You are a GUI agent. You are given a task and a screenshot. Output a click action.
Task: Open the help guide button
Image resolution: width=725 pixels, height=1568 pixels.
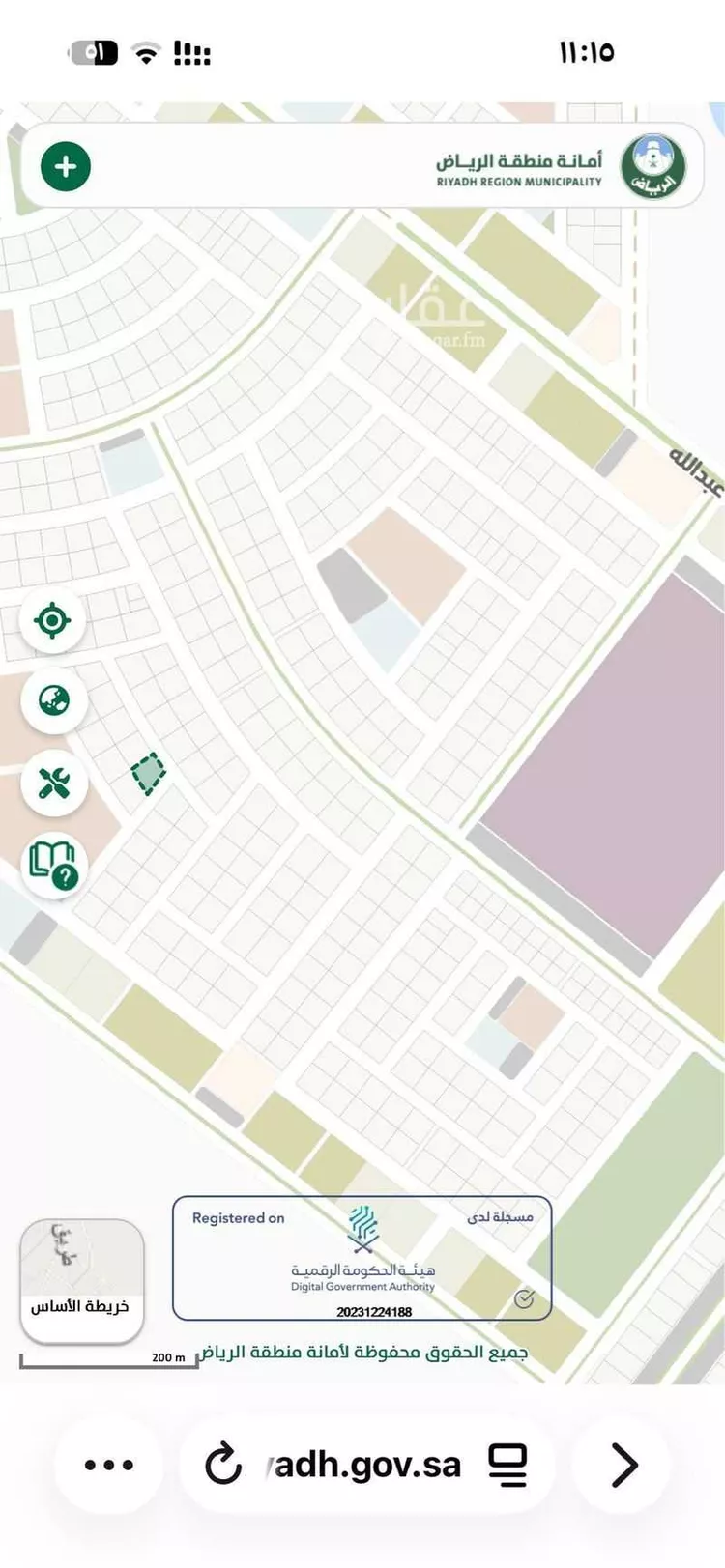pos(54,865)
